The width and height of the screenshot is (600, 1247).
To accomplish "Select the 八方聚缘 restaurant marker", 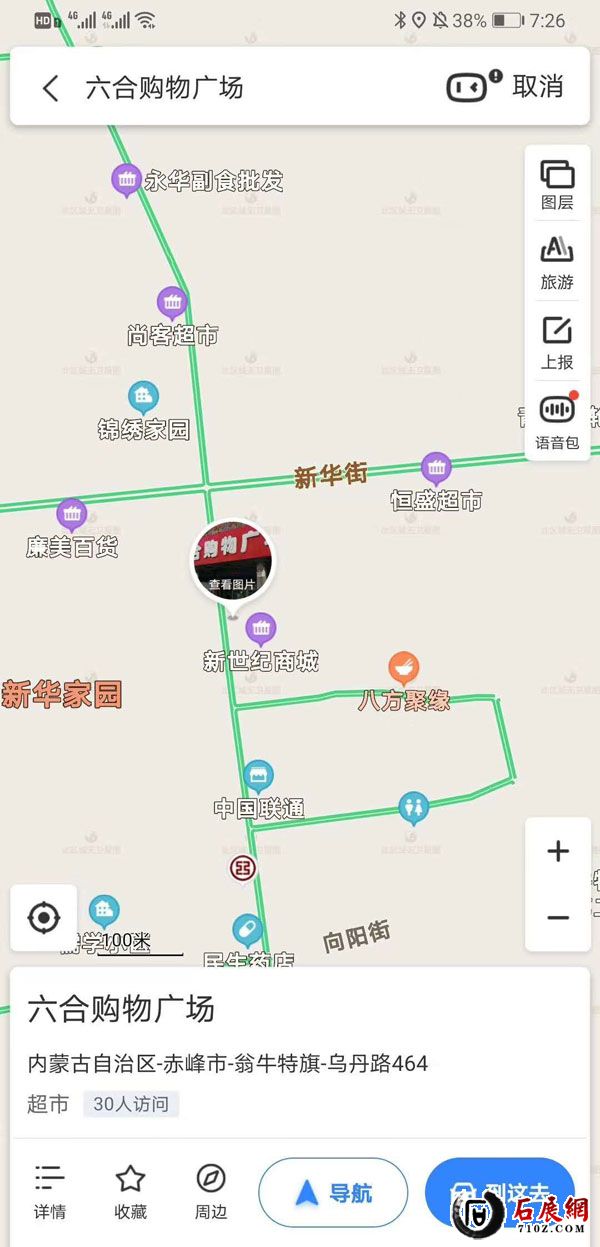I will [x=403, y=668].
